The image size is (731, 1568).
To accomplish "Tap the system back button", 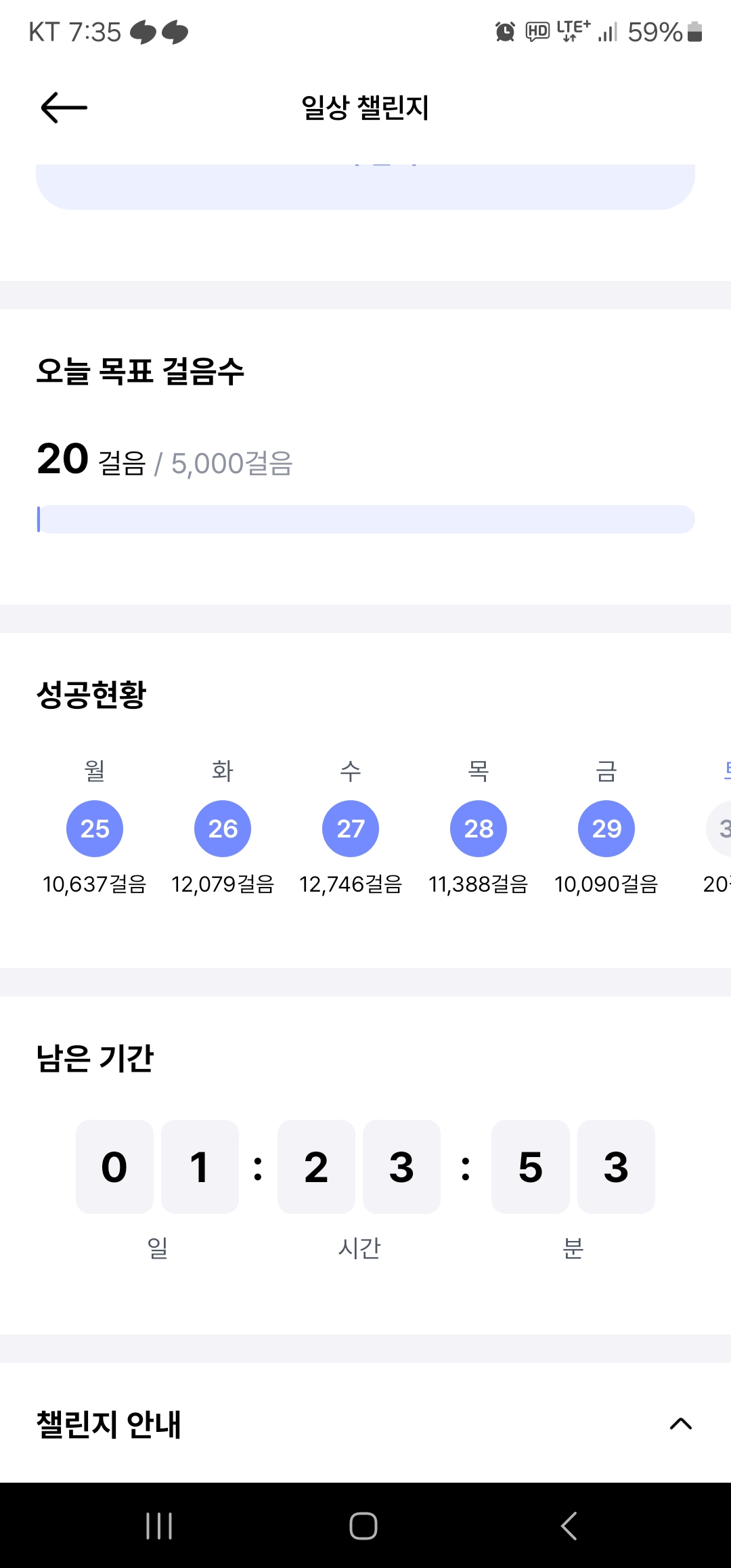I will click(x=569, y=1526).
